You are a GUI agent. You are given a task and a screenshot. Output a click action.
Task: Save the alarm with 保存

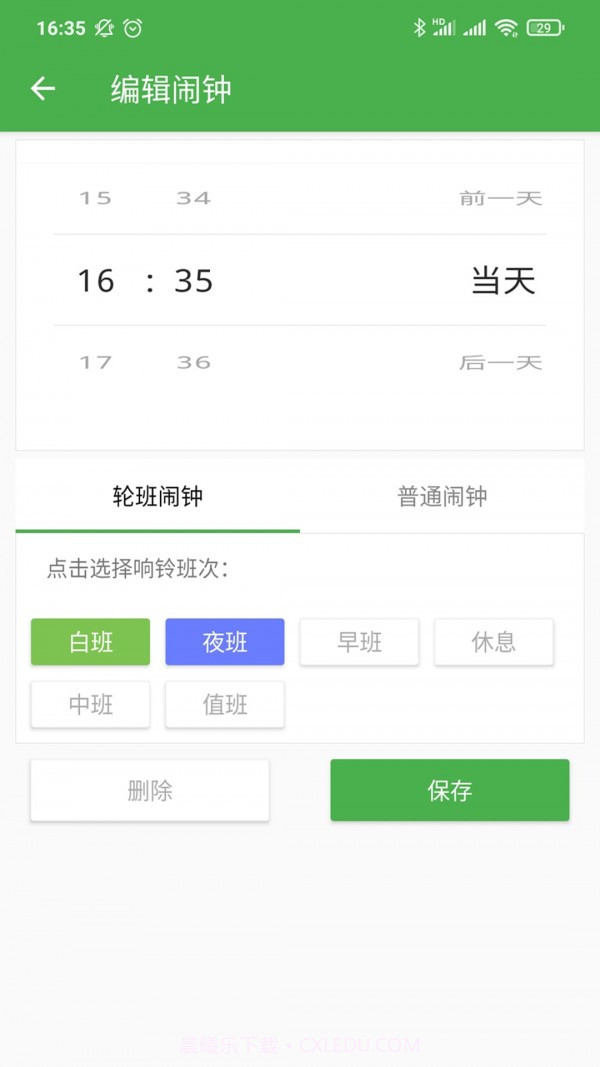(x=450, y=791)
